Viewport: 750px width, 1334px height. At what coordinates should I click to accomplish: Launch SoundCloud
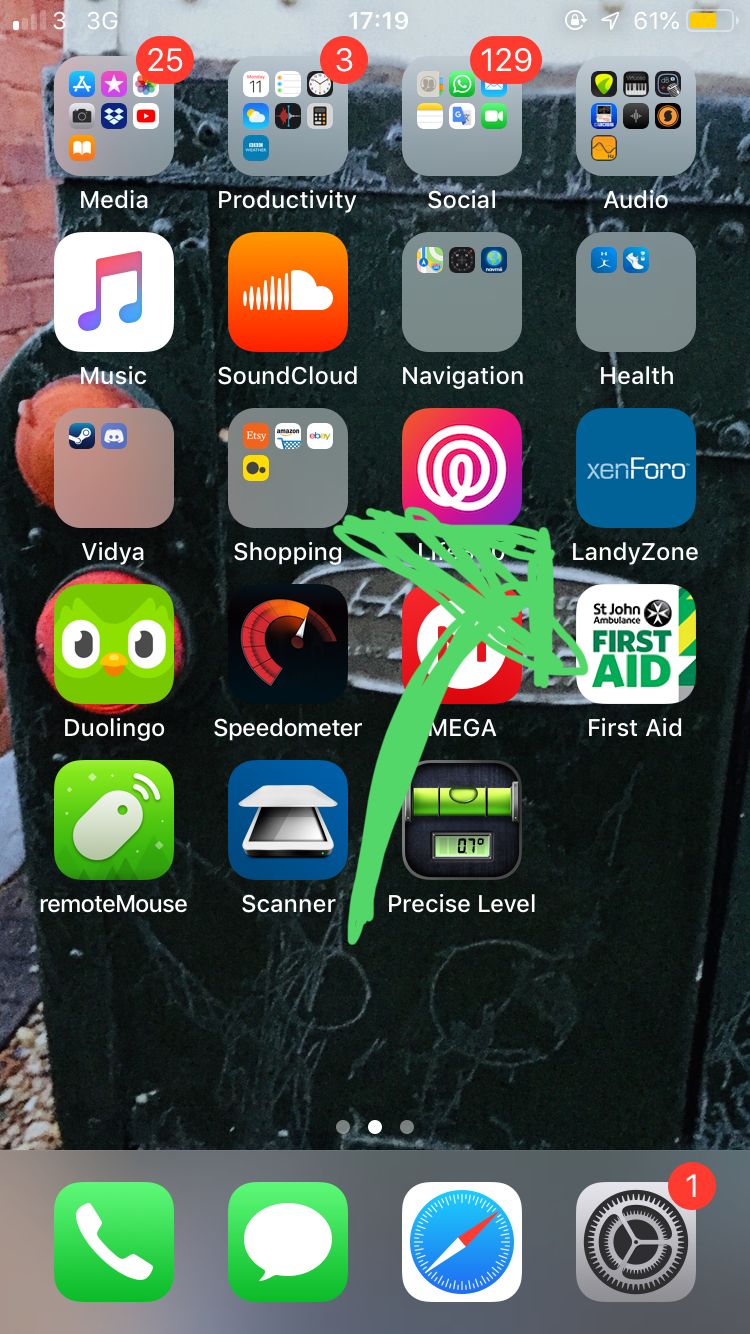[x=287, y=291]
